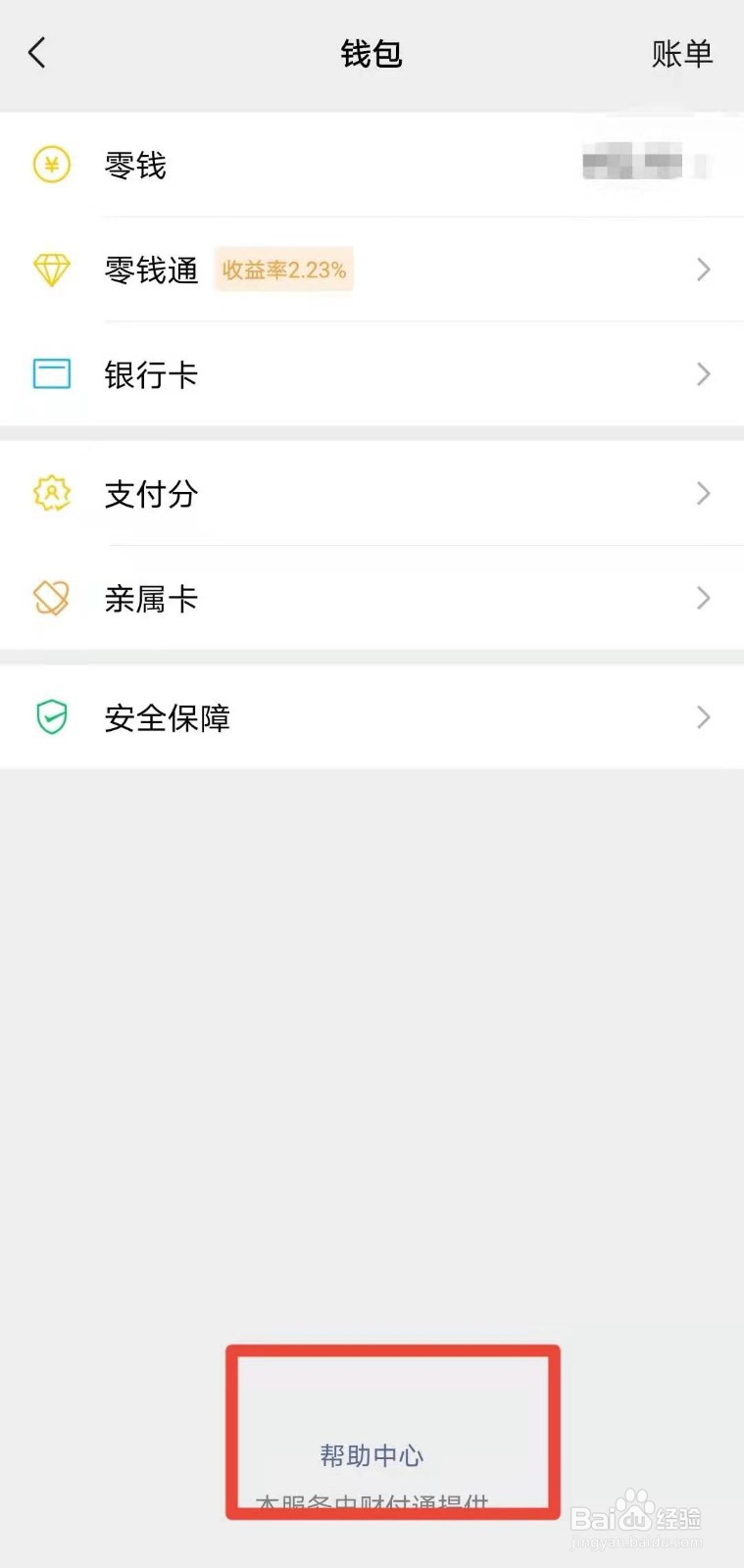The width and height of the screenshot is (744, 1568).
Task: Tap the 帮助中心 link
Action: (x=372, y=1455)
